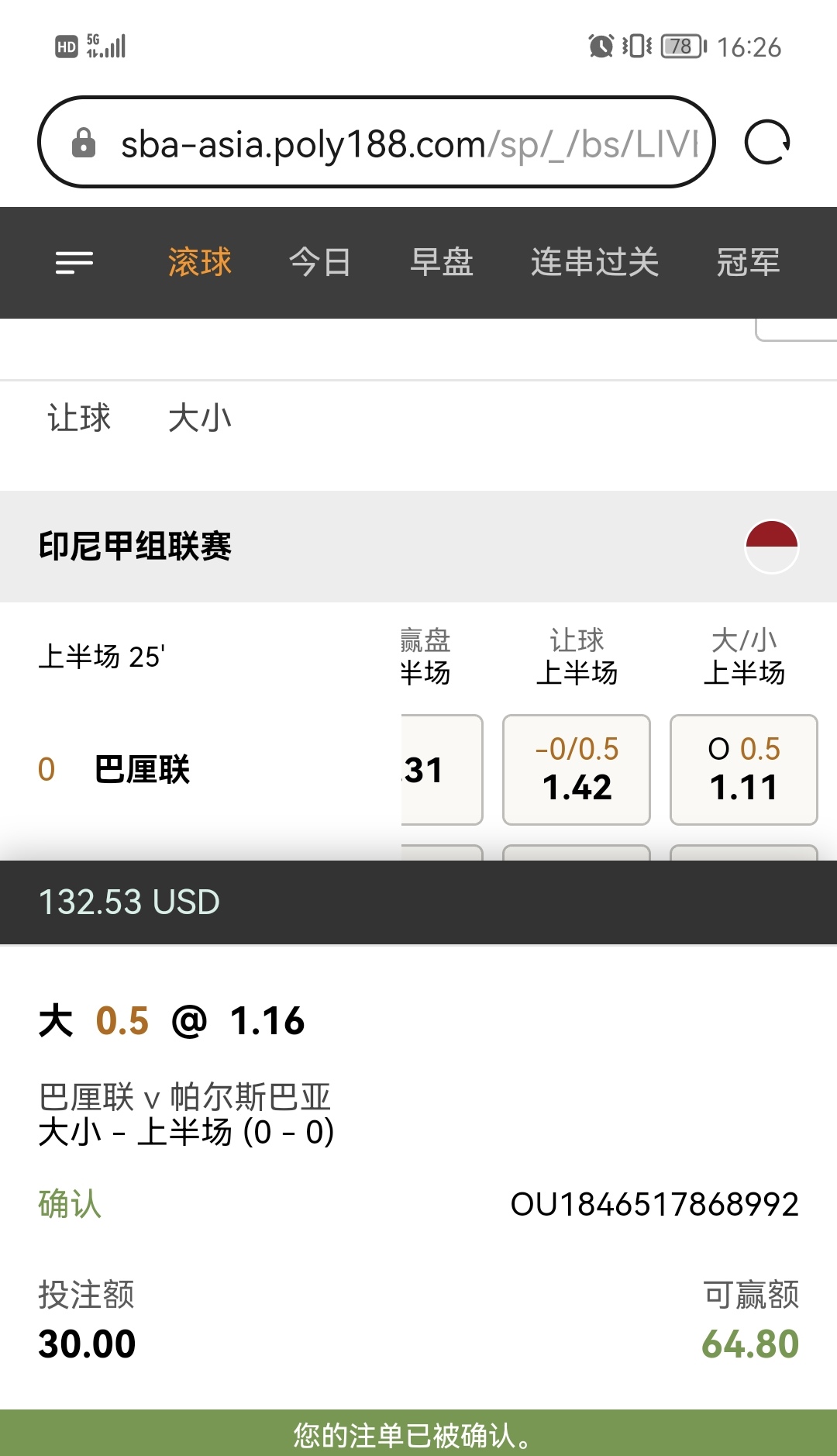Select the 让球 handicap filter

[79, 418]
